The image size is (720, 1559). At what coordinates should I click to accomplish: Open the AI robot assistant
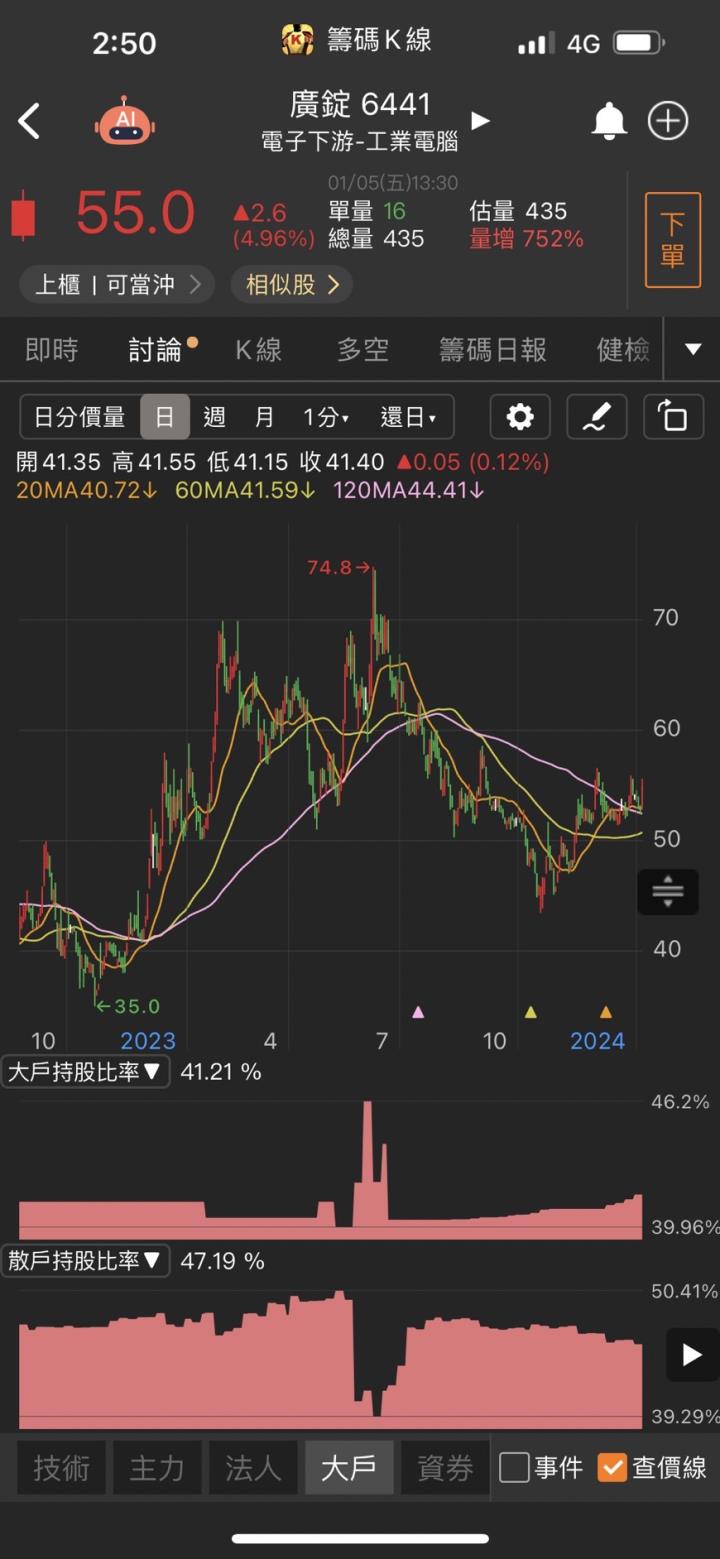(x=125, y=122)
